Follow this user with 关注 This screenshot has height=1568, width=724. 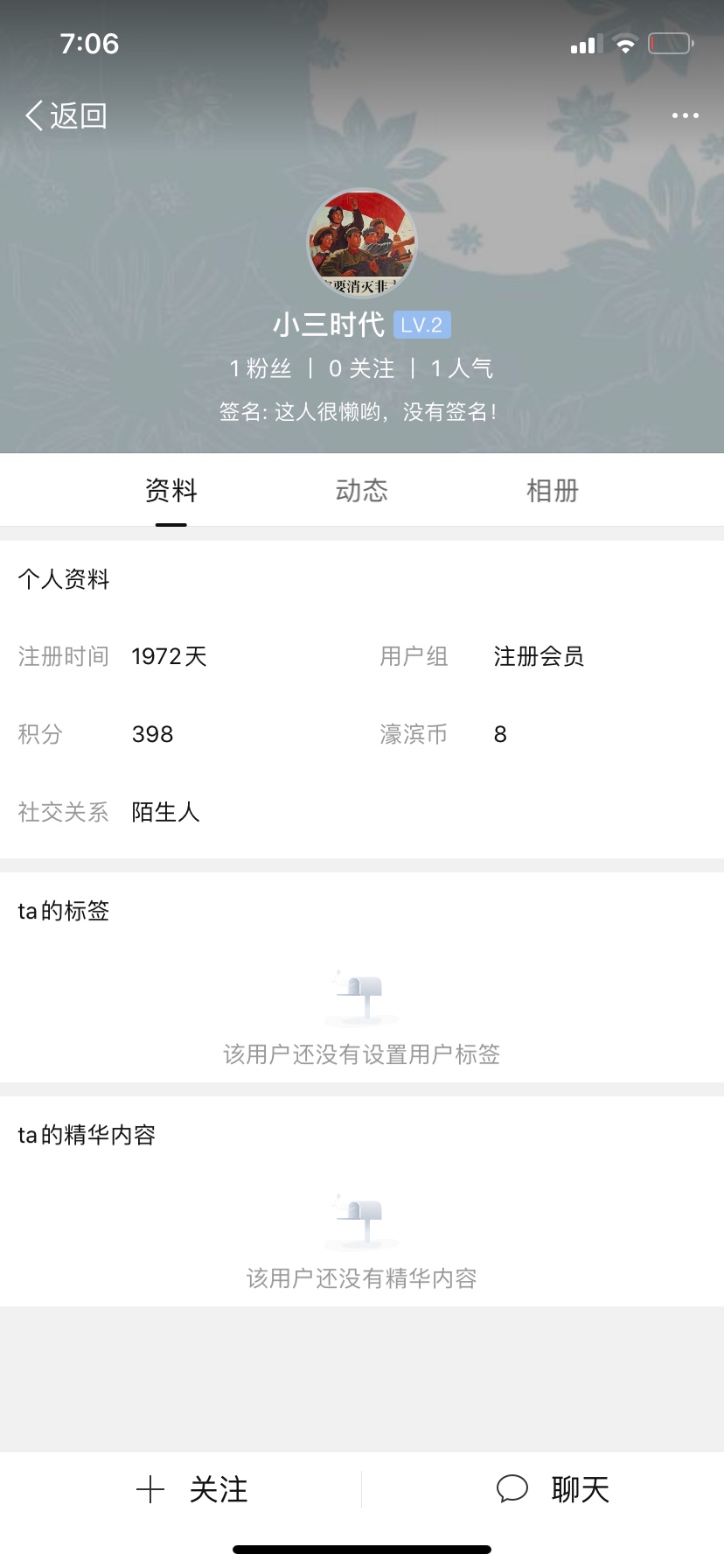coord(192,1489)
